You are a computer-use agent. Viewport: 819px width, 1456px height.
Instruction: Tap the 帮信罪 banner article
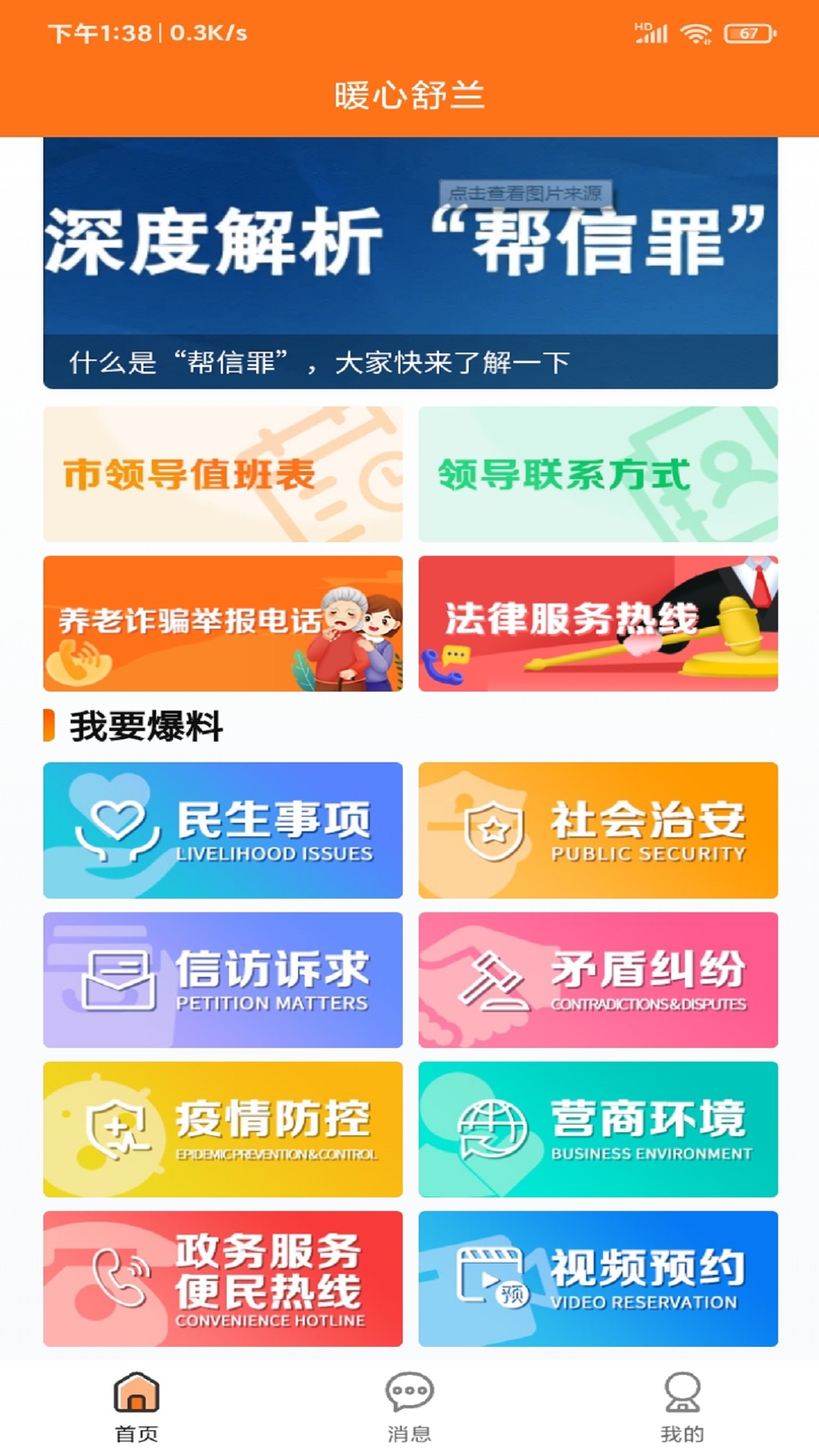pyautogui.click(x=409, y=250)
